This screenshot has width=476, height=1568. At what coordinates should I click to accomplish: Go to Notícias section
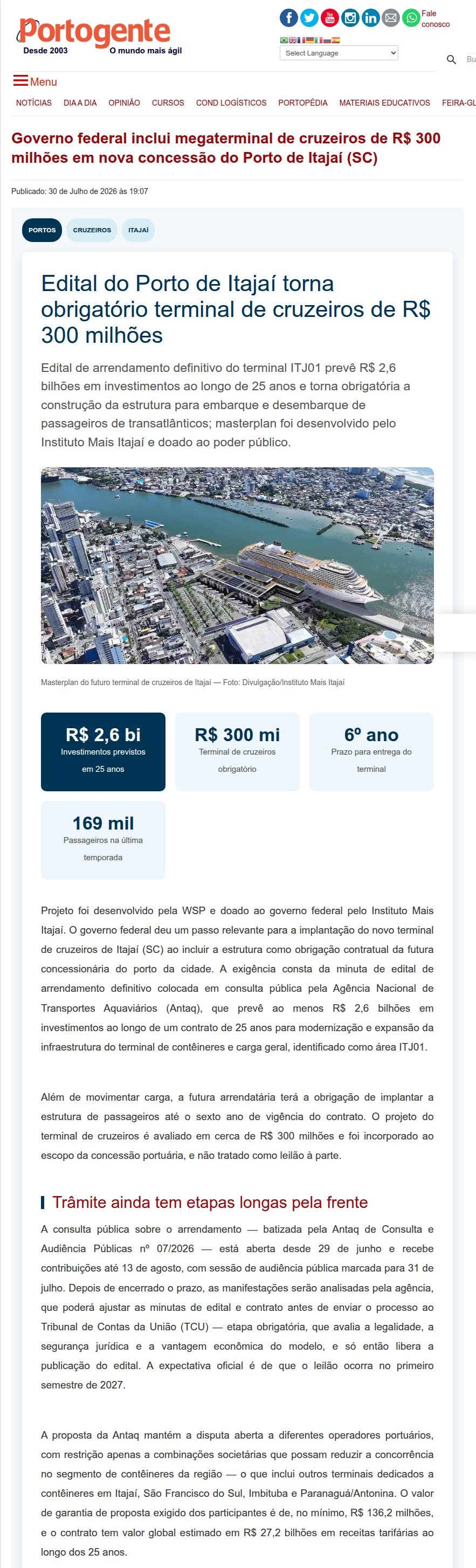(34, 103)
